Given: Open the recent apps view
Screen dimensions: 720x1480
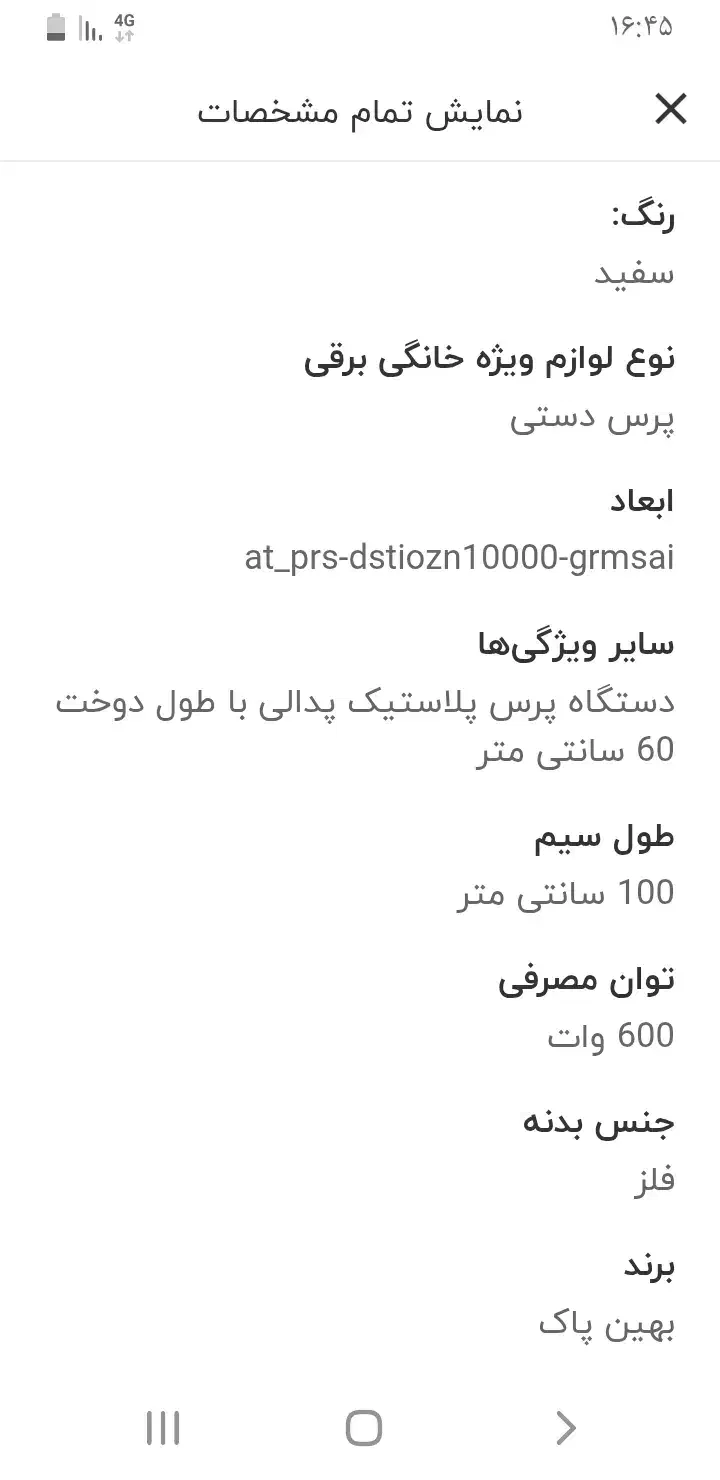Looking at the screenshot, I should coord(162,1428).
